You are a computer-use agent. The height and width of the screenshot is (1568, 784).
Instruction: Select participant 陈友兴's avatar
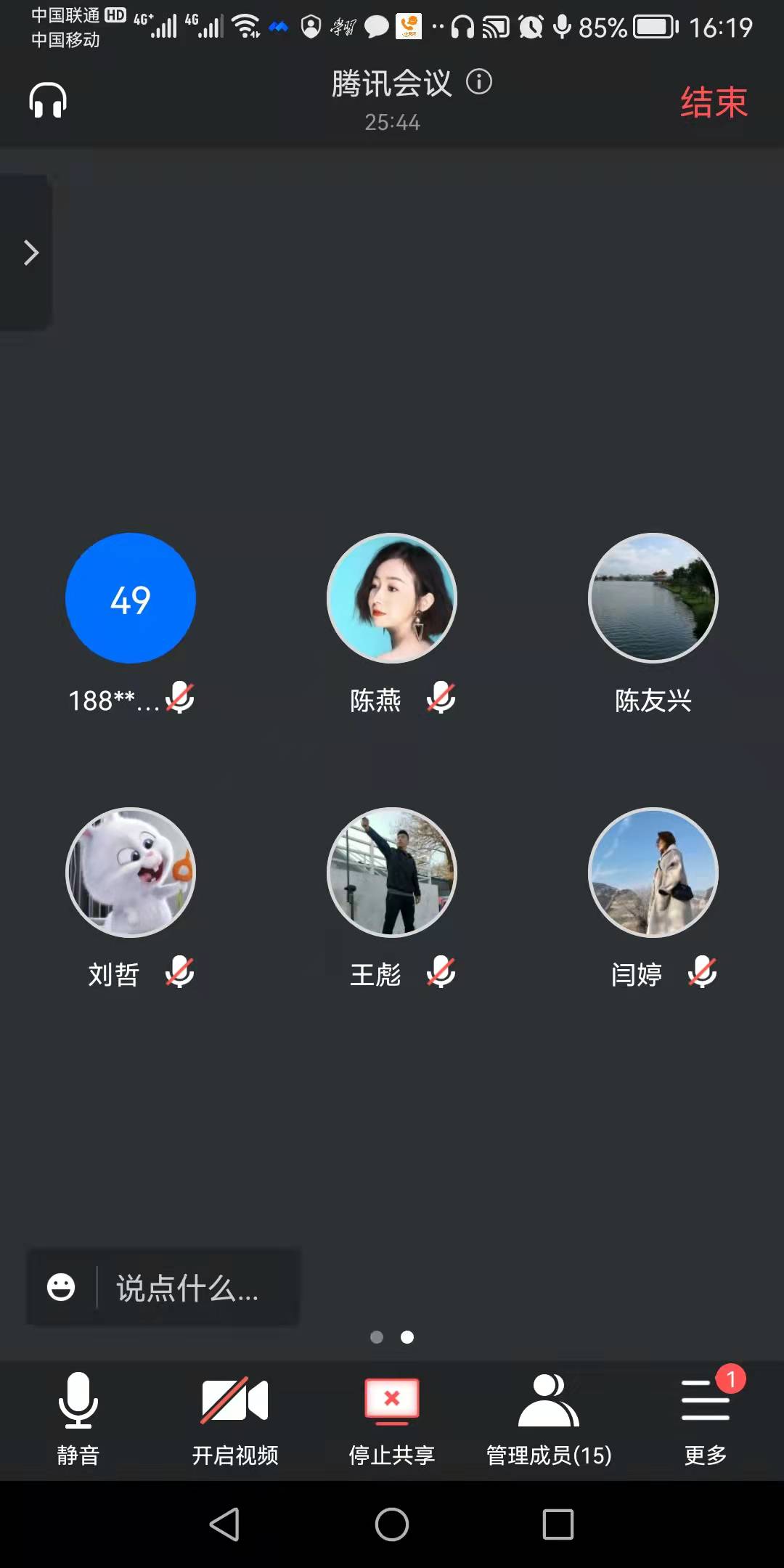pyautogui.click(x=653, y=598)
